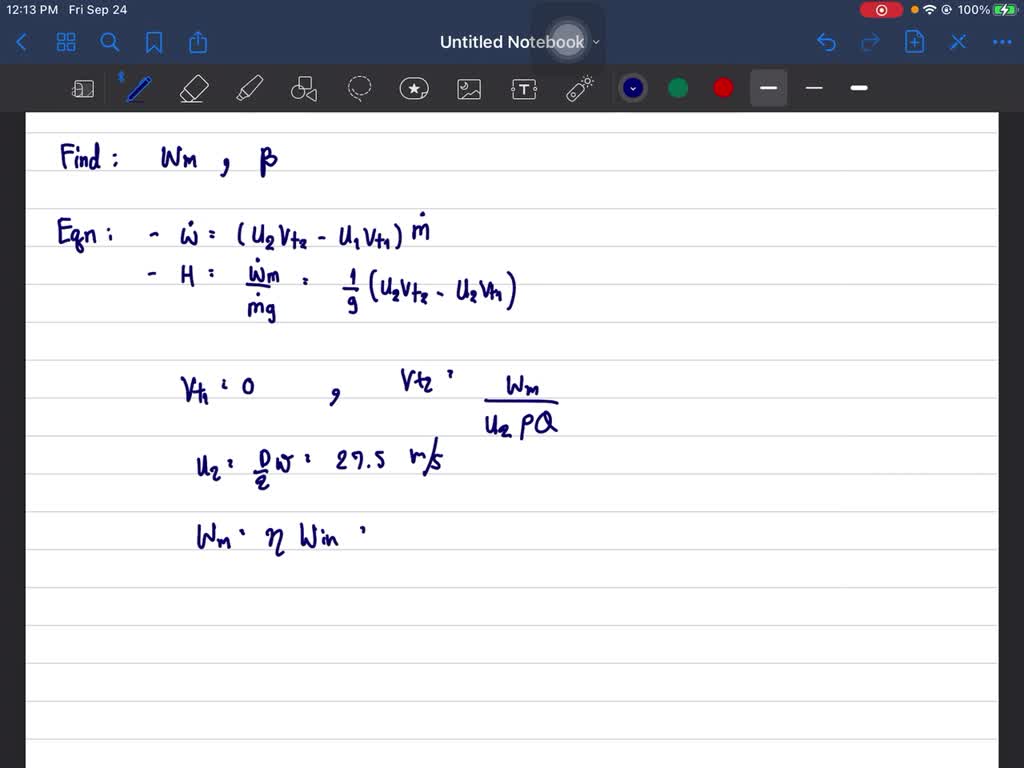Open the page thumbnails grid view
Image resolution: width=1024 pixels, height=768 pixels.
66,42
